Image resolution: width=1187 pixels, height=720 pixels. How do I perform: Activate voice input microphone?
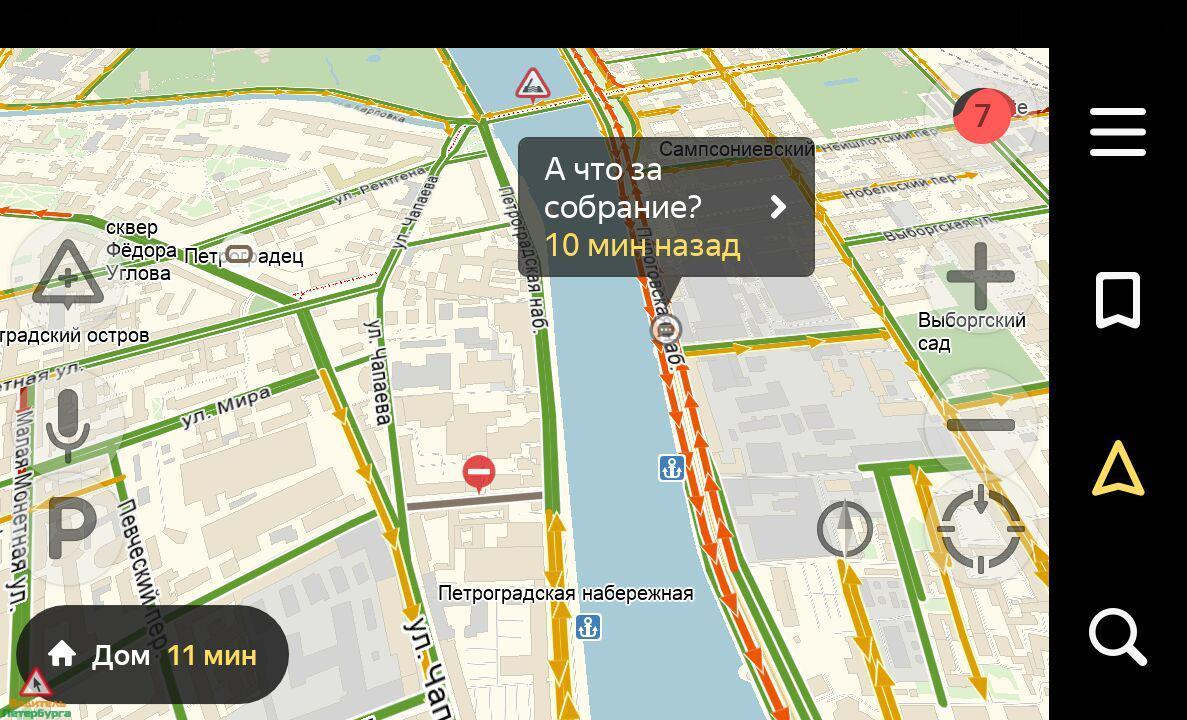tap(67, 425)
